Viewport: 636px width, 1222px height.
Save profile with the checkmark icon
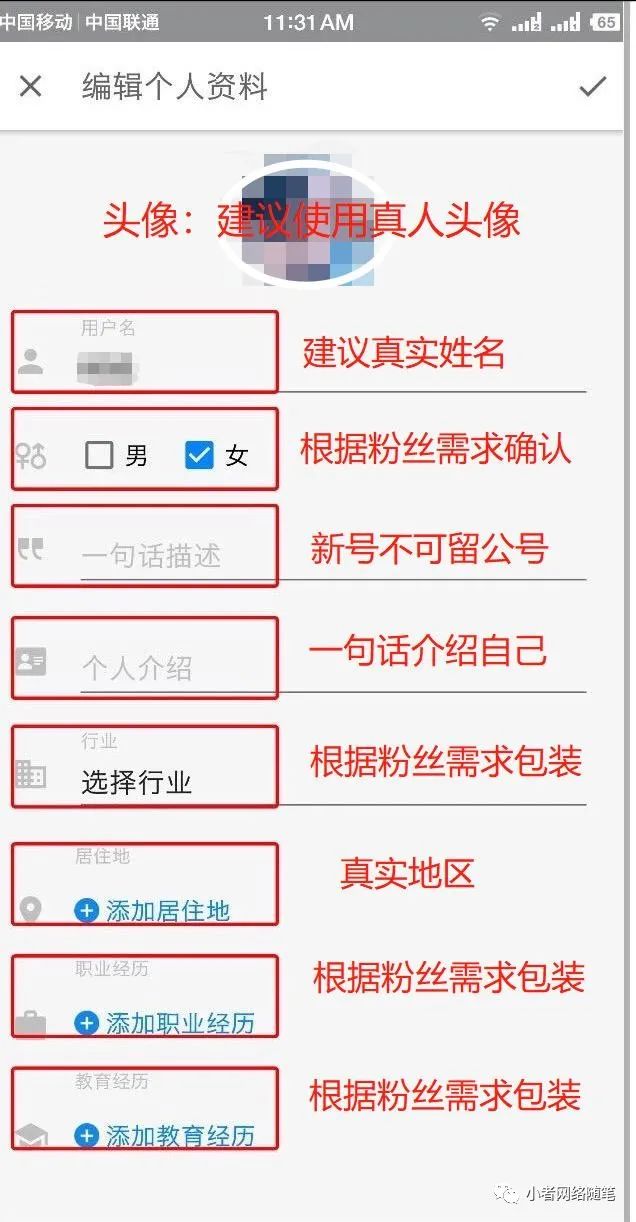coord(593,87)
